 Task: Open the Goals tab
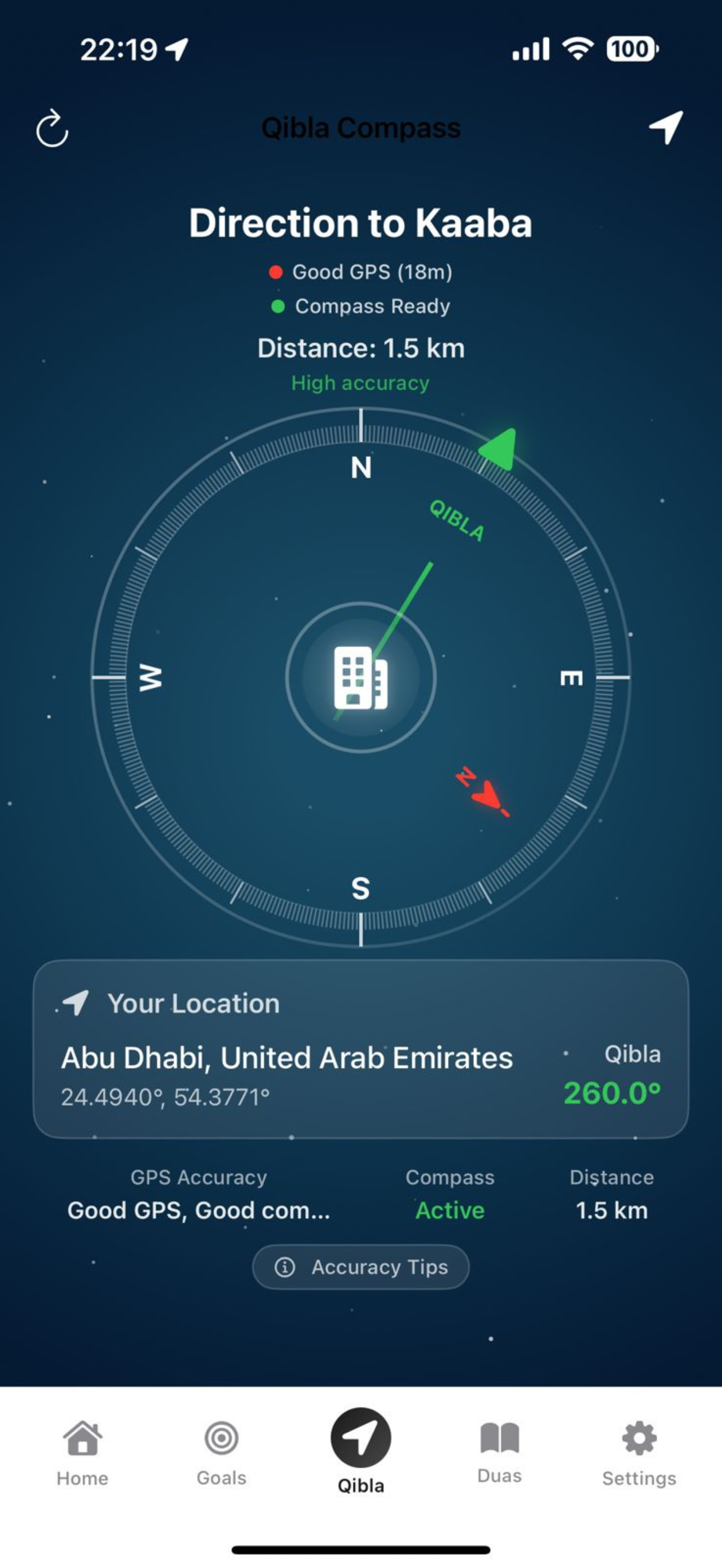(221, 1453)
